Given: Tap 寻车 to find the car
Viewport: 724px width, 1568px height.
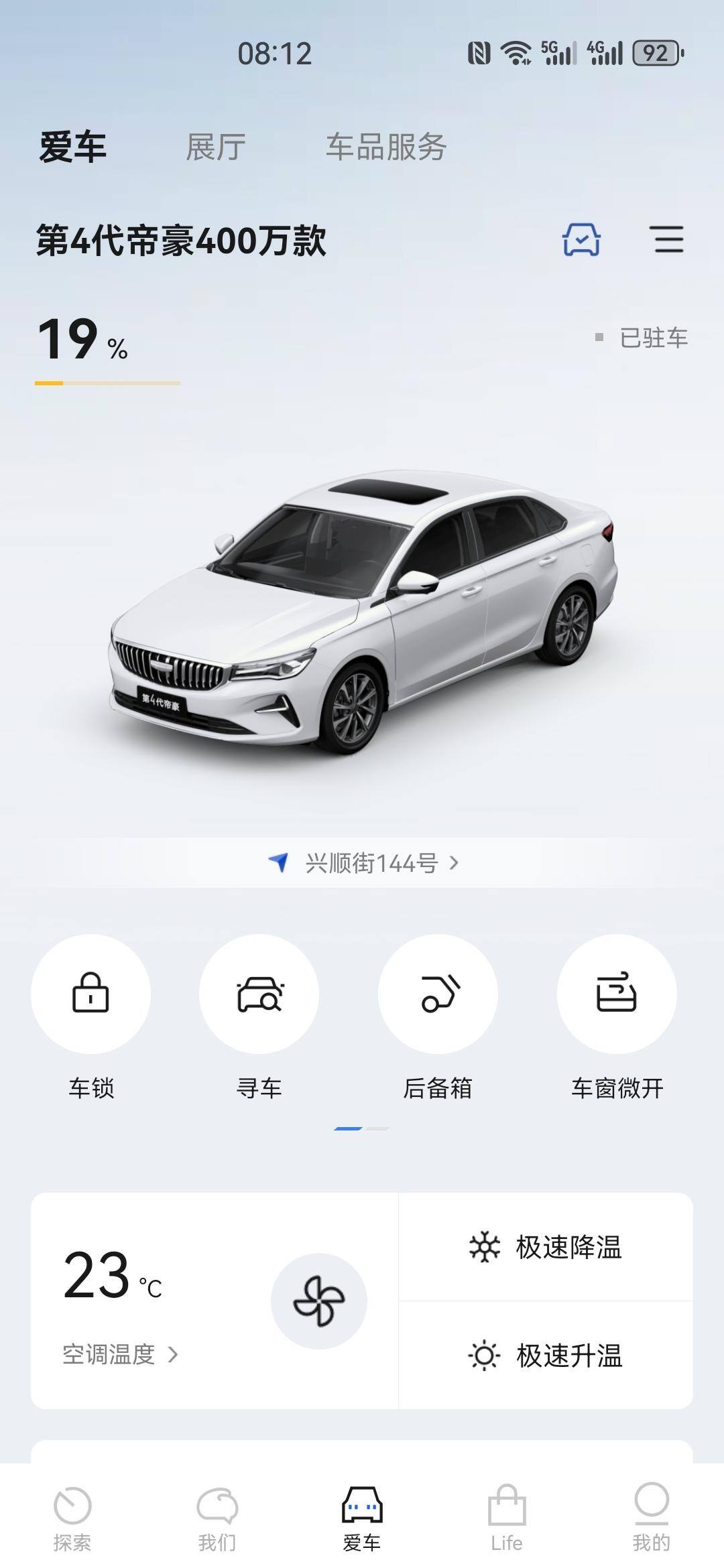Looking at the screenshot, I should 259,994.
